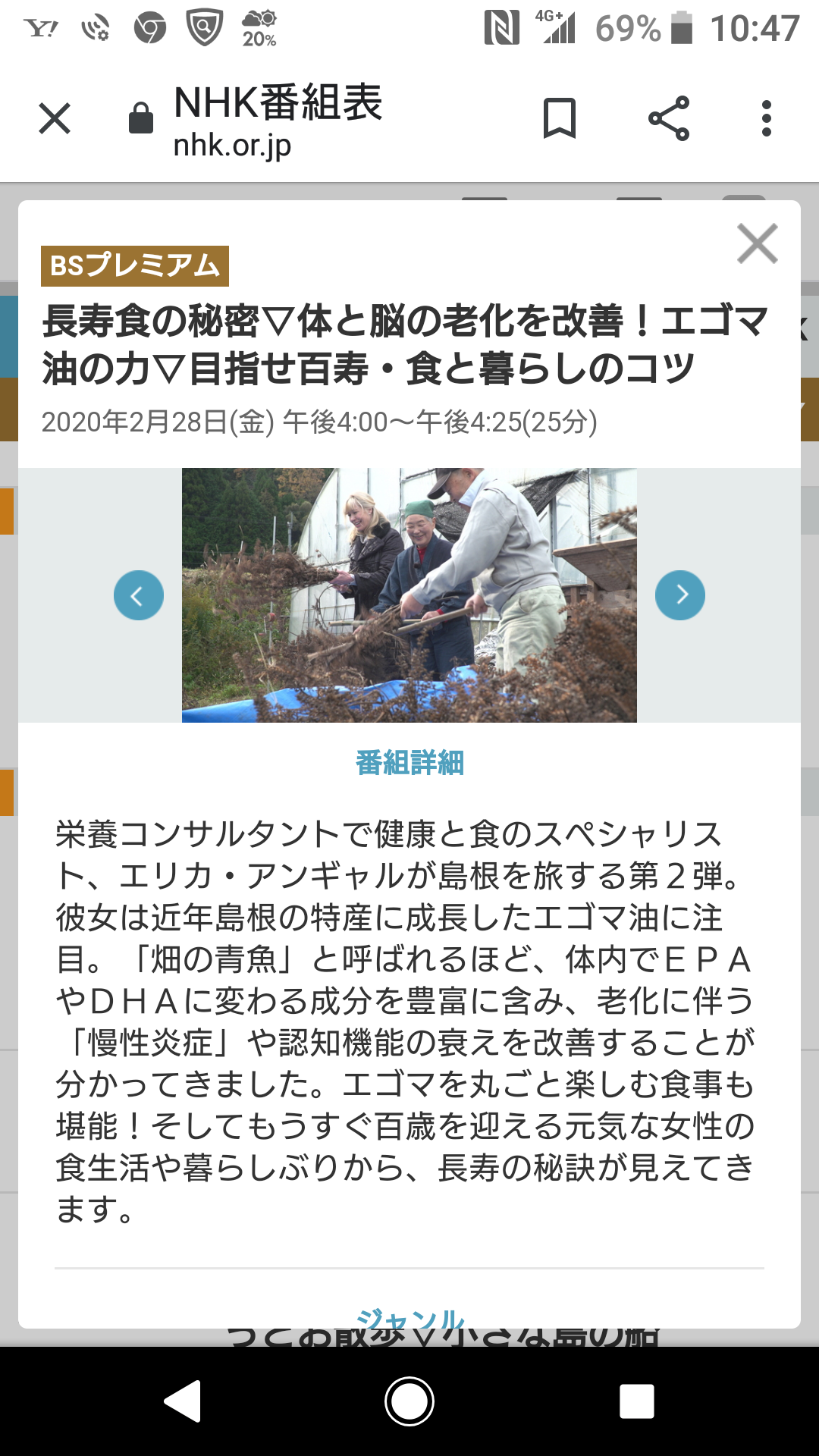The width and height of the screenshot is (819, 1456).
Task: Dismiss the program detail popup
Action: (758, 243)
